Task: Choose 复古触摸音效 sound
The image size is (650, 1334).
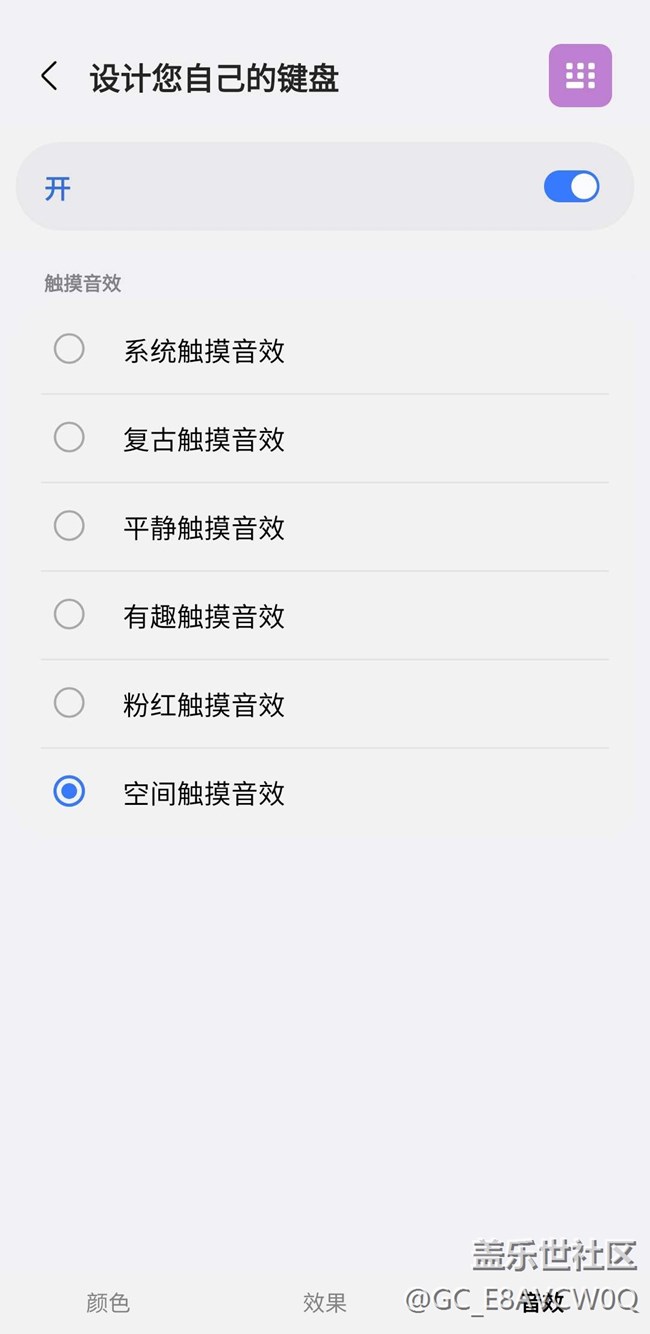Action: pyautogui.click(x=69, y=438)
